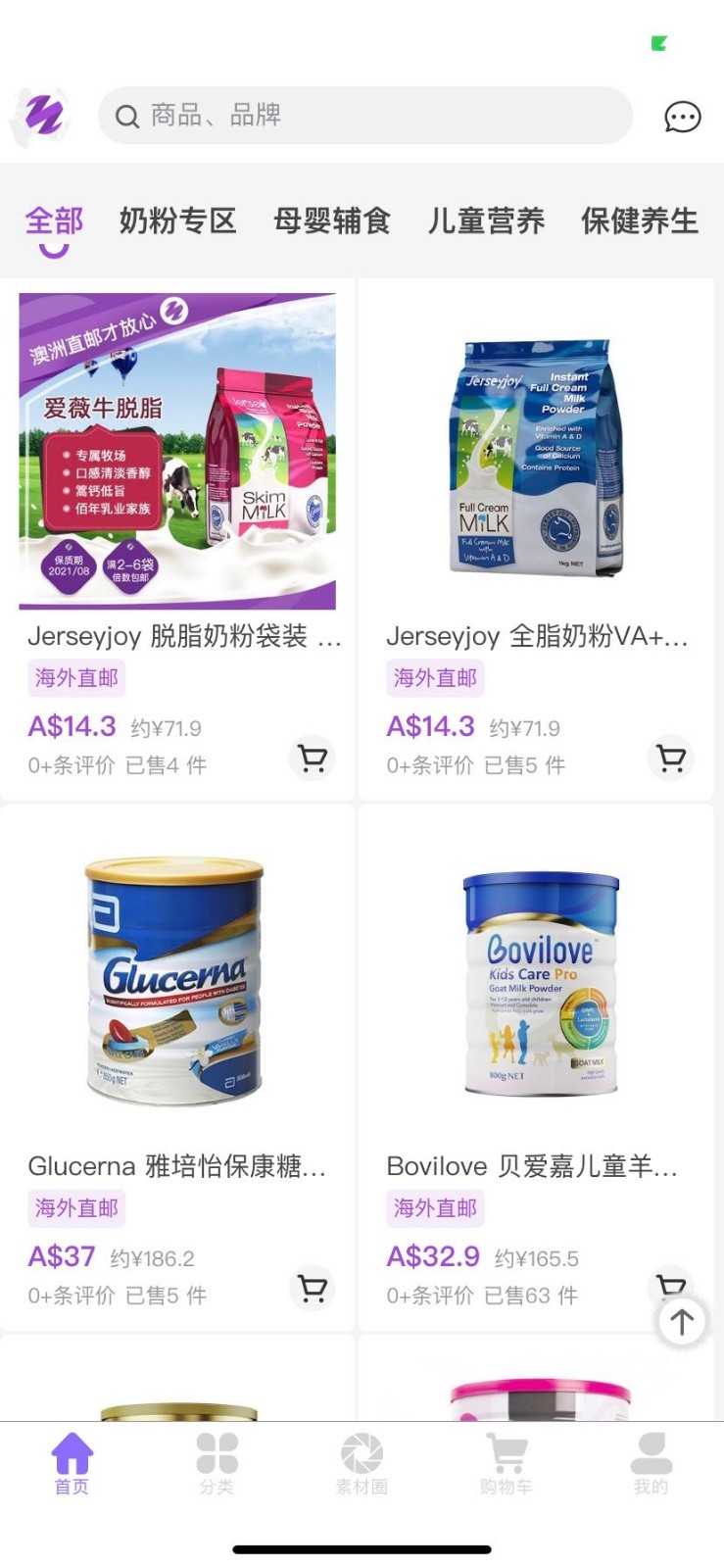Tap the back-to-top arrow button

pyautogui.click(x=681, y=1321)
